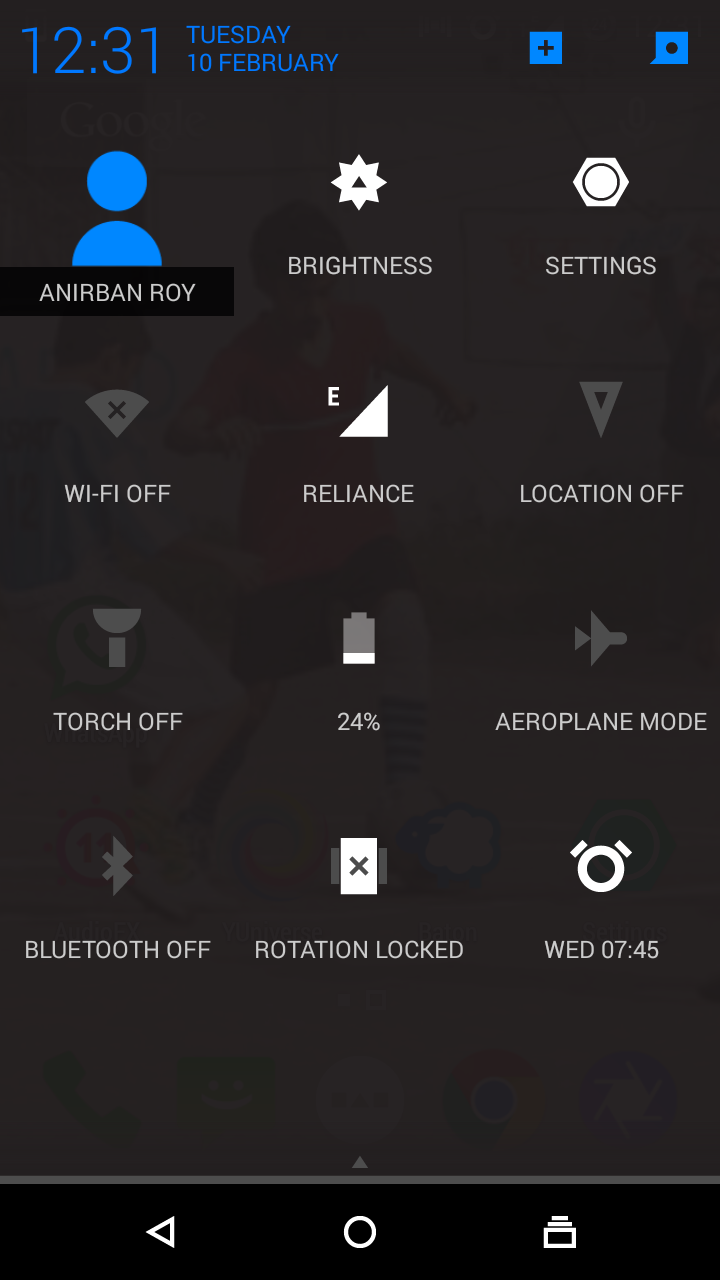Tap the Reliance mobile network tile

pyautogui.click(x=358, y=440)
